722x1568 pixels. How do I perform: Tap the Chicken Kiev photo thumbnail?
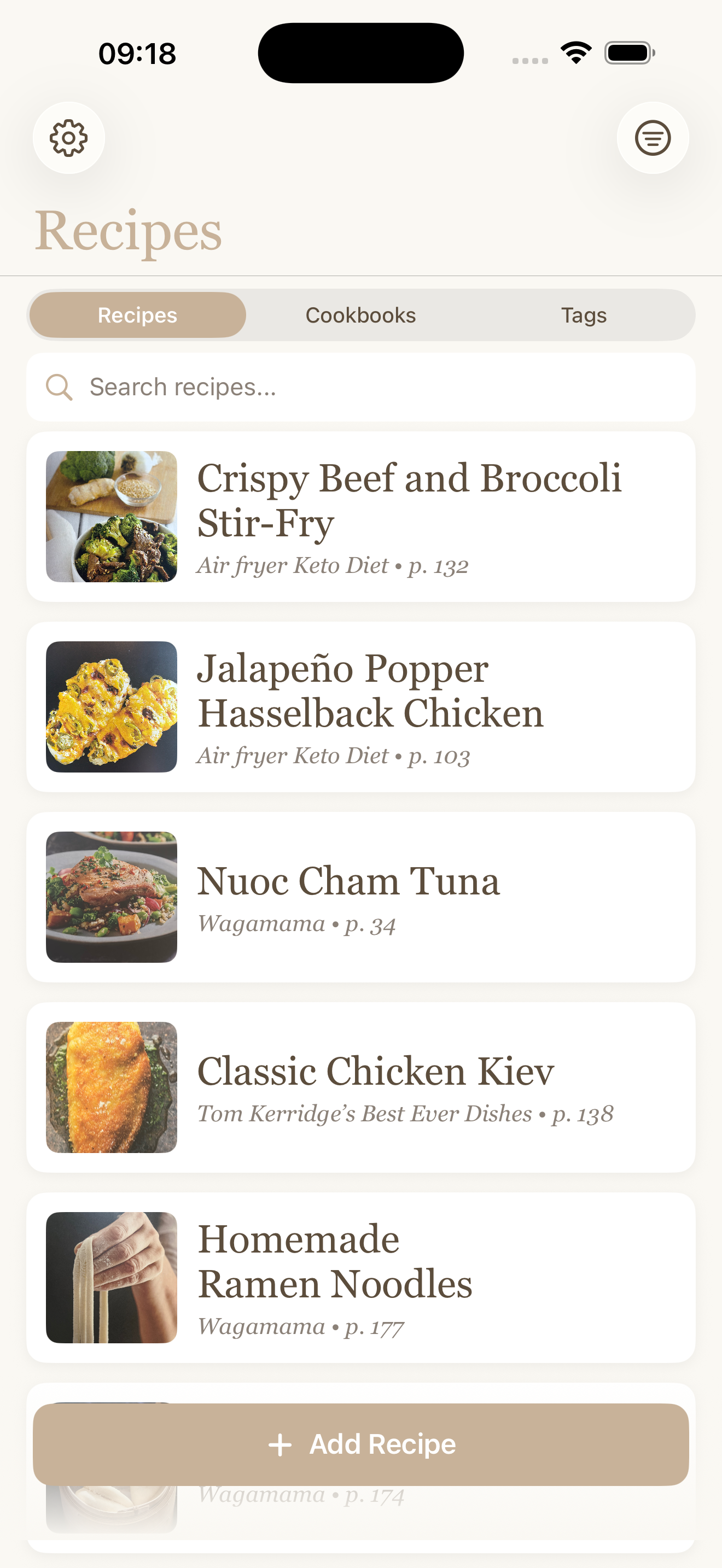coord(112,1090)
